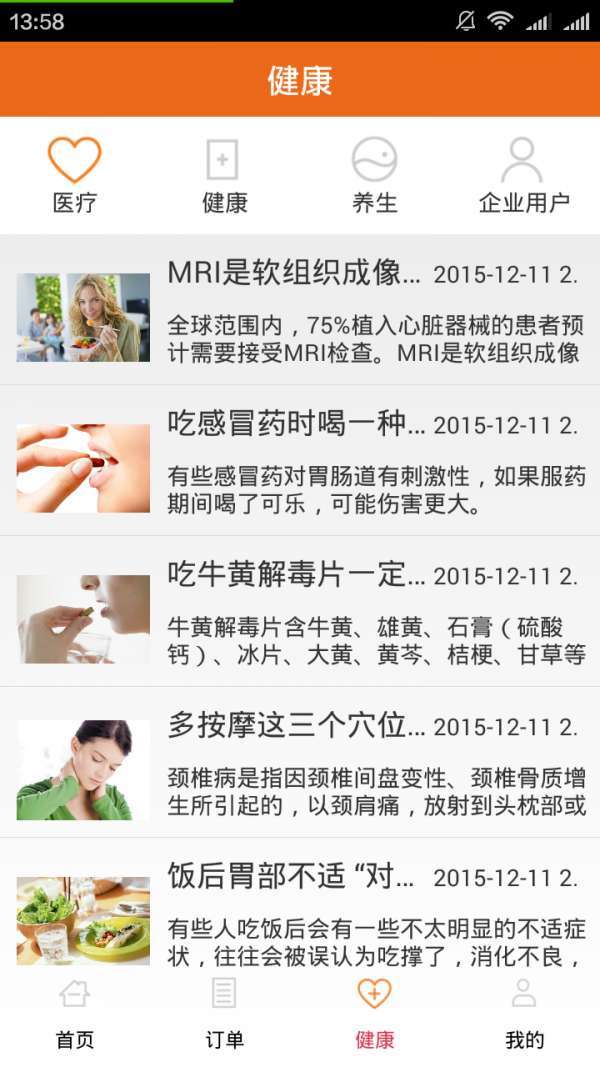Switch to the 健康 category at top
600x1067 pixels.
pos(224,175)
